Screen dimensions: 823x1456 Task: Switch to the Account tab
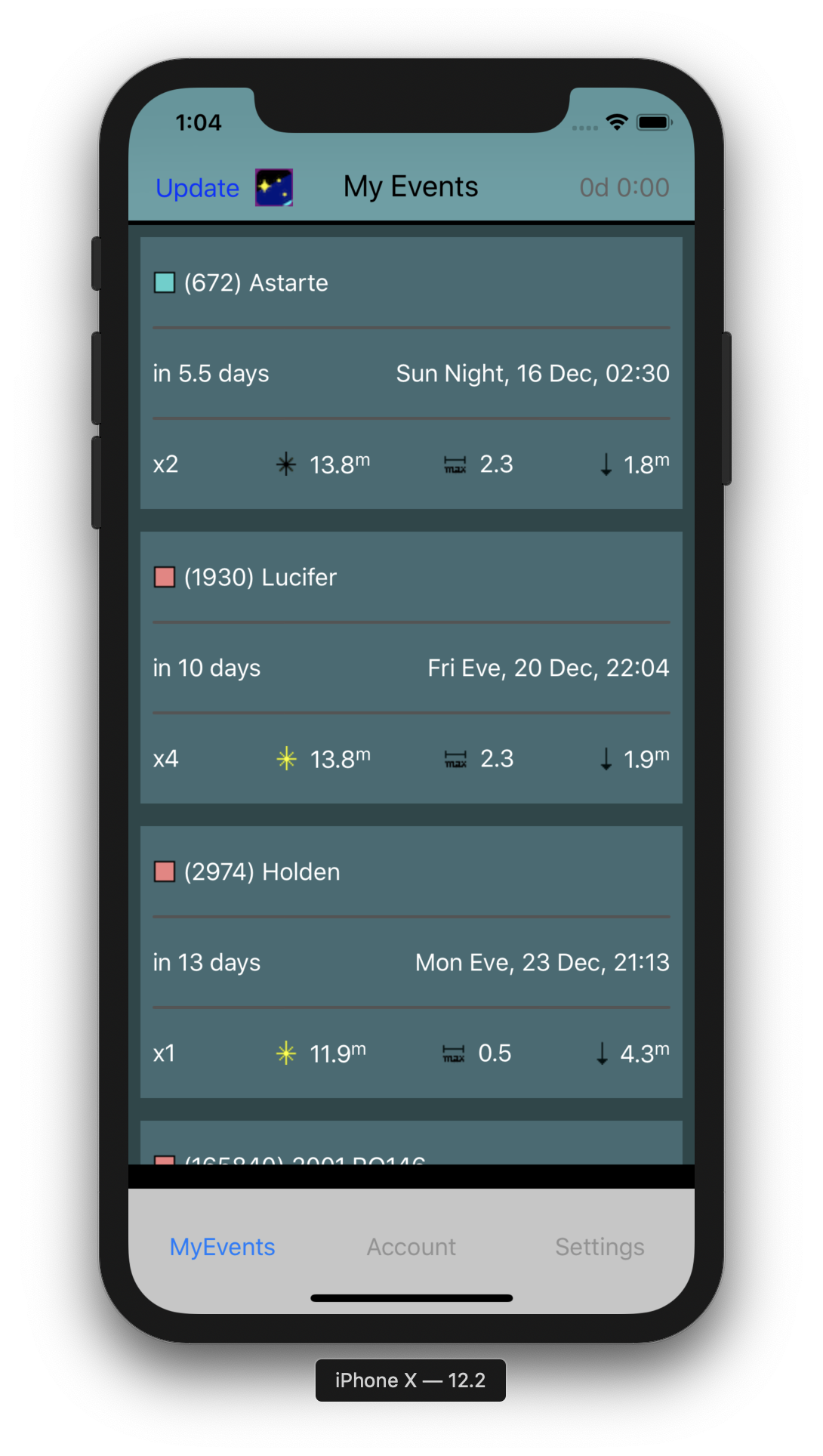pos(411,1247)
